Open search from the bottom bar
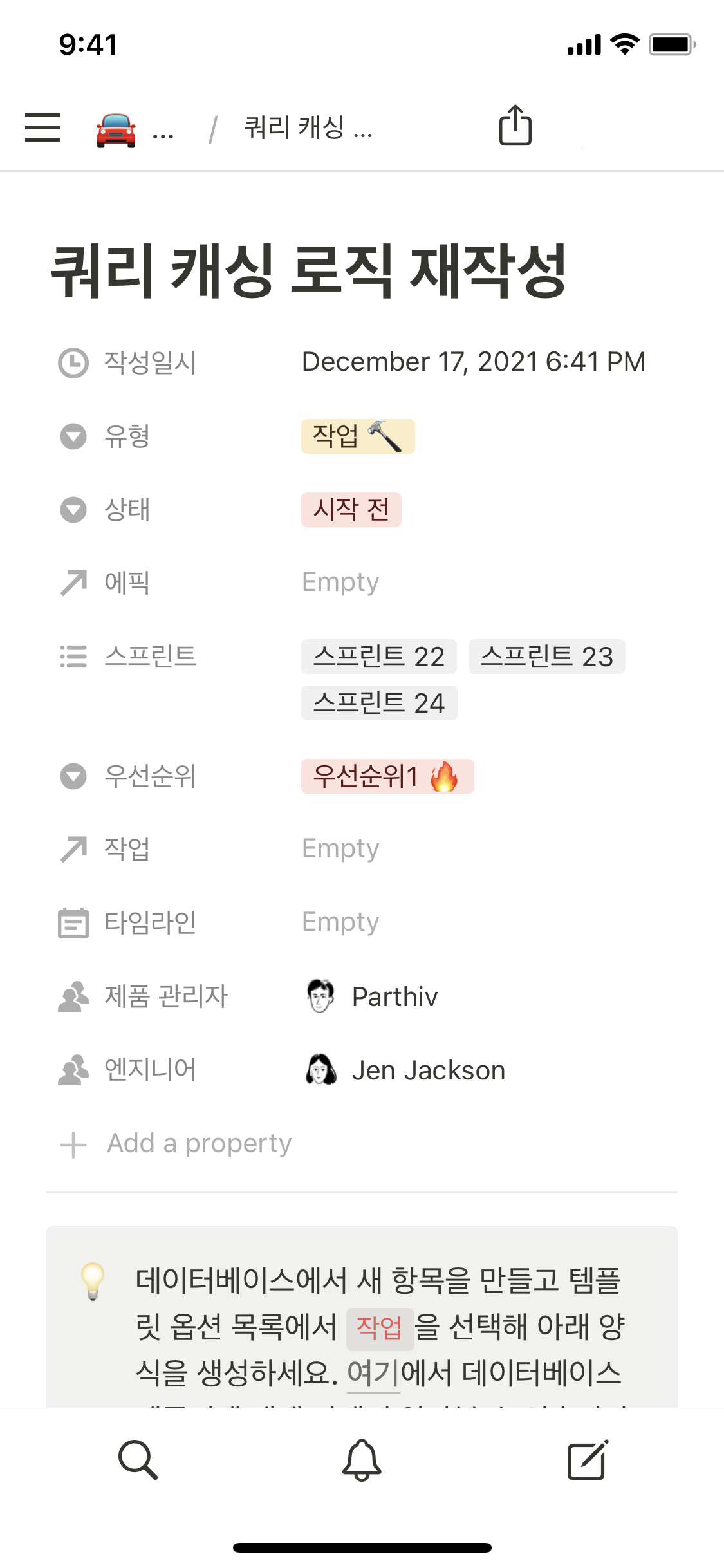 [x=138, y=1459]
